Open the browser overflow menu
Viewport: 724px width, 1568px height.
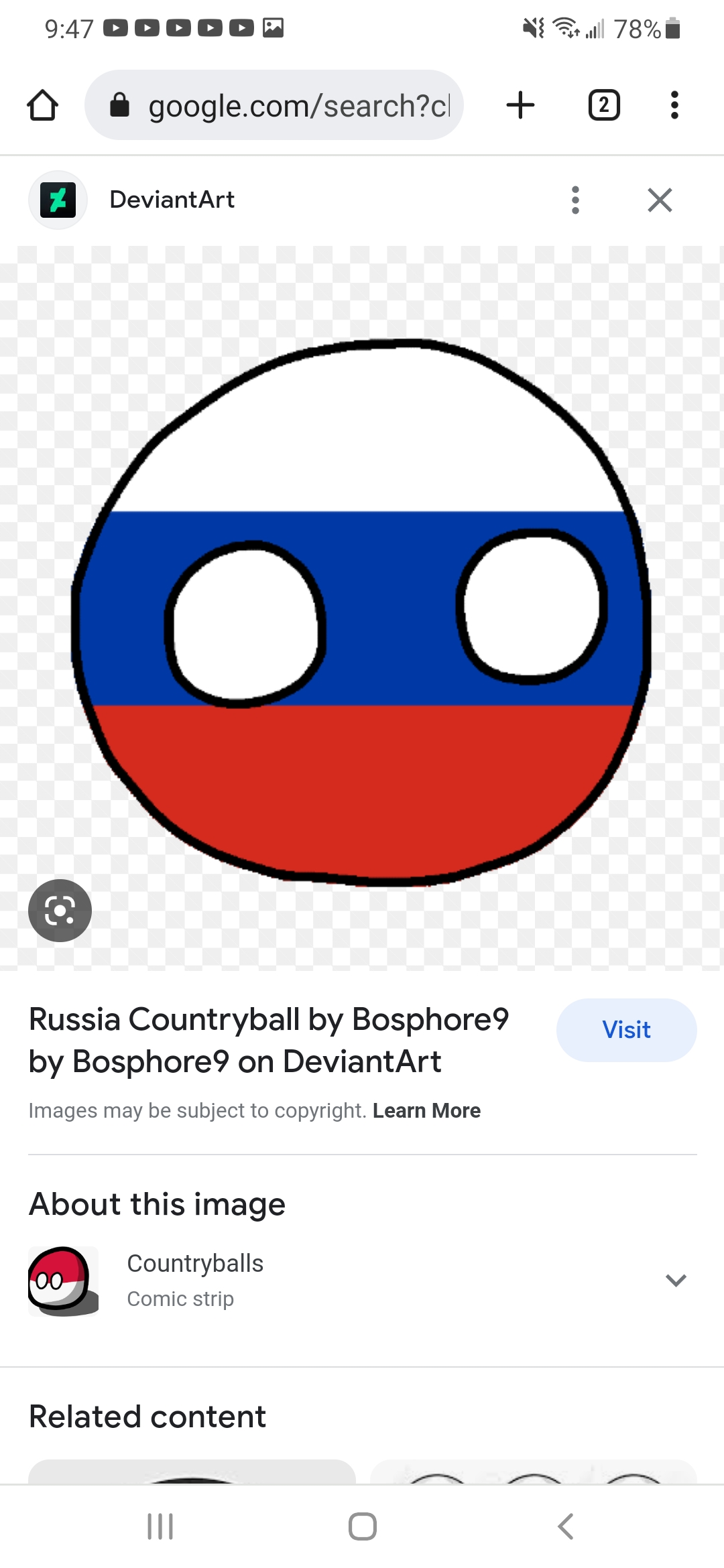pos(674,105)
